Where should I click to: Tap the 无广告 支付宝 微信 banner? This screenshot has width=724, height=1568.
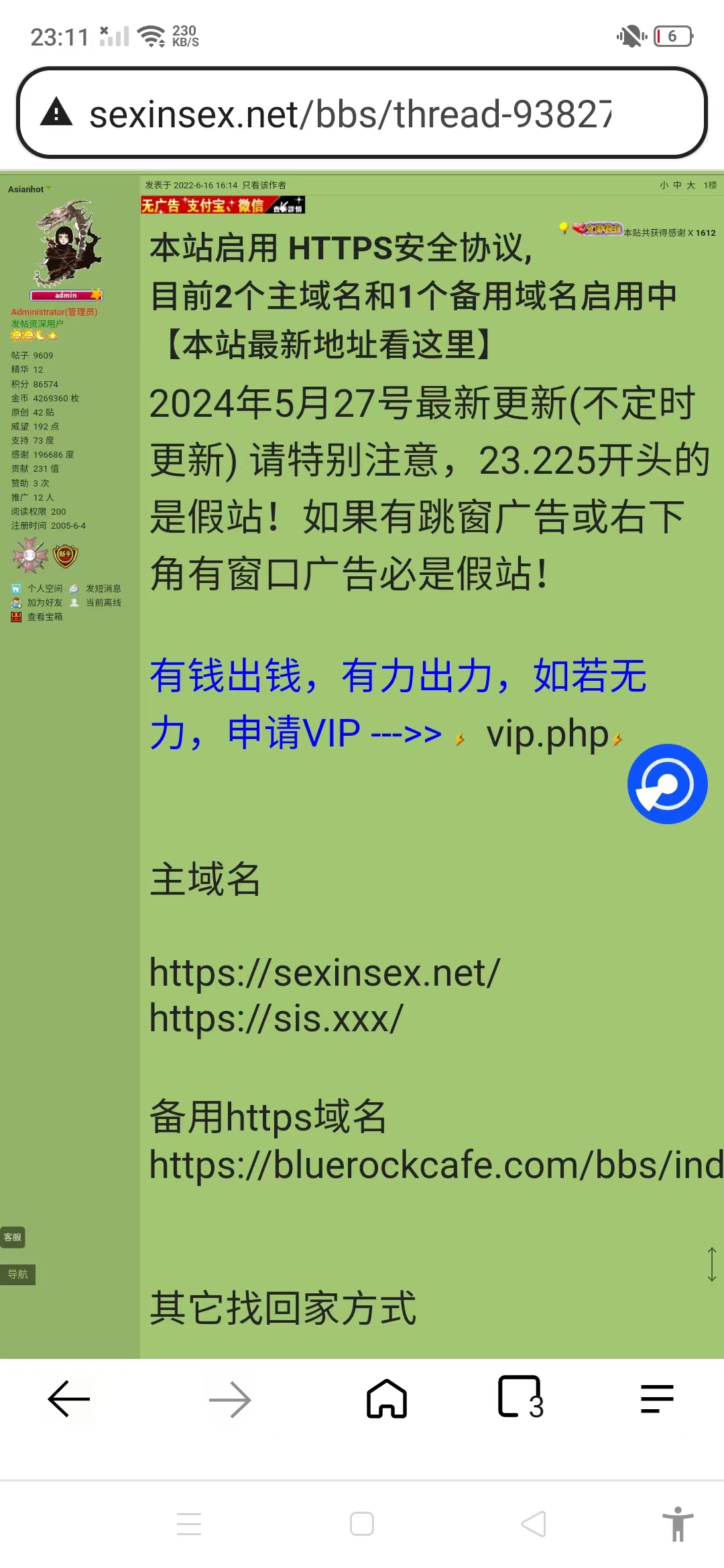coord(223,205)
